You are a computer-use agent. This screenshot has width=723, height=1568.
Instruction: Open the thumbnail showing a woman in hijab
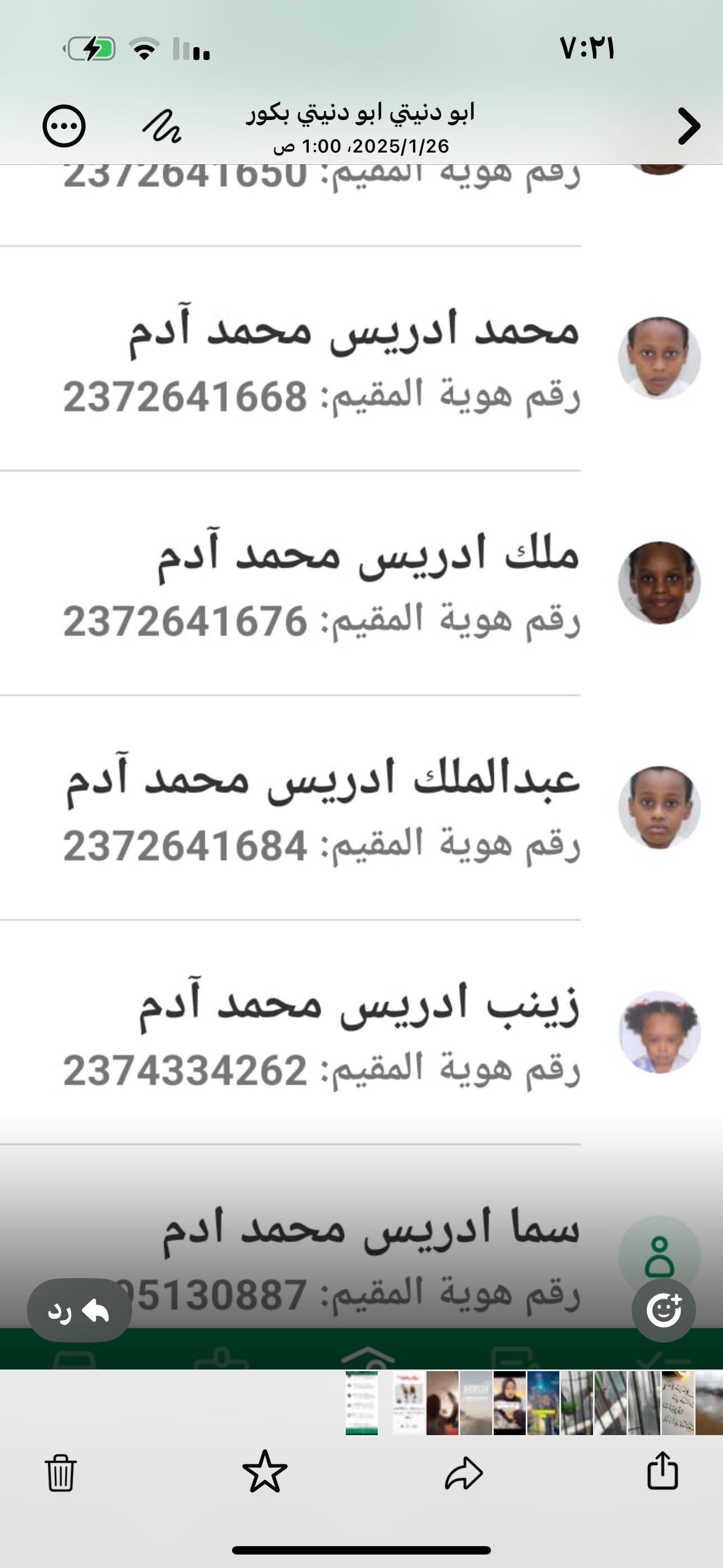tap(509, 1403)
